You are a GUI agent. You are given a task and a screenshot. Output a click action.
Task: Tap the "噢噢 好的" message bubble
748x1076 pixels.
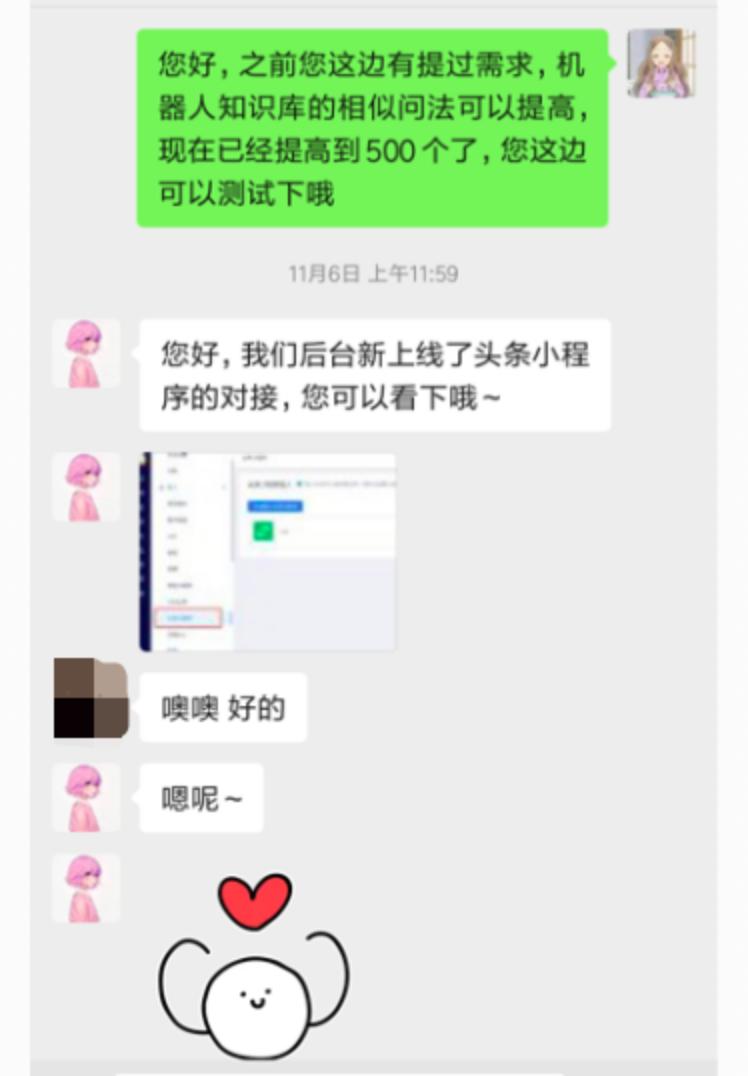[x=222, y=705]
